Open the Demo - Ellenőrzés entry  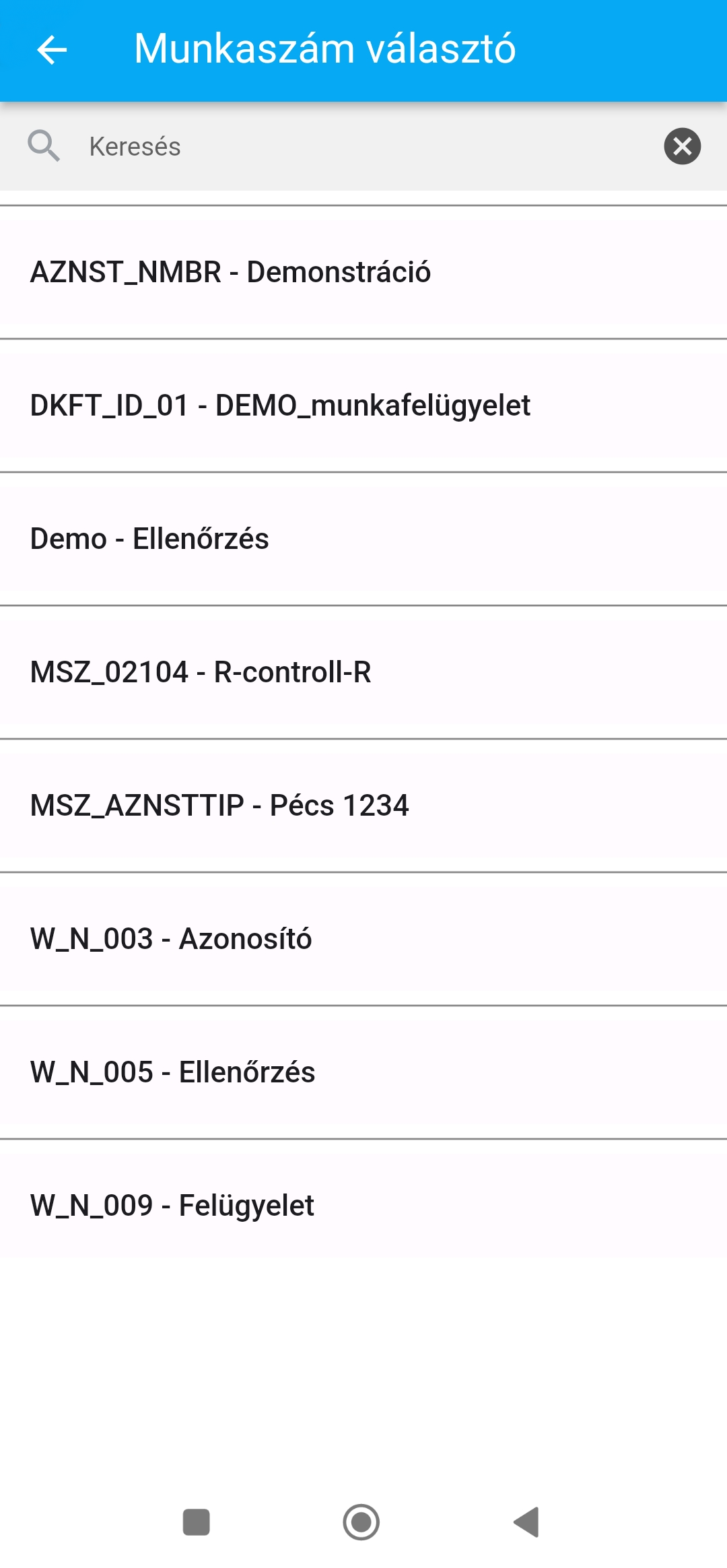pos(363,539)
